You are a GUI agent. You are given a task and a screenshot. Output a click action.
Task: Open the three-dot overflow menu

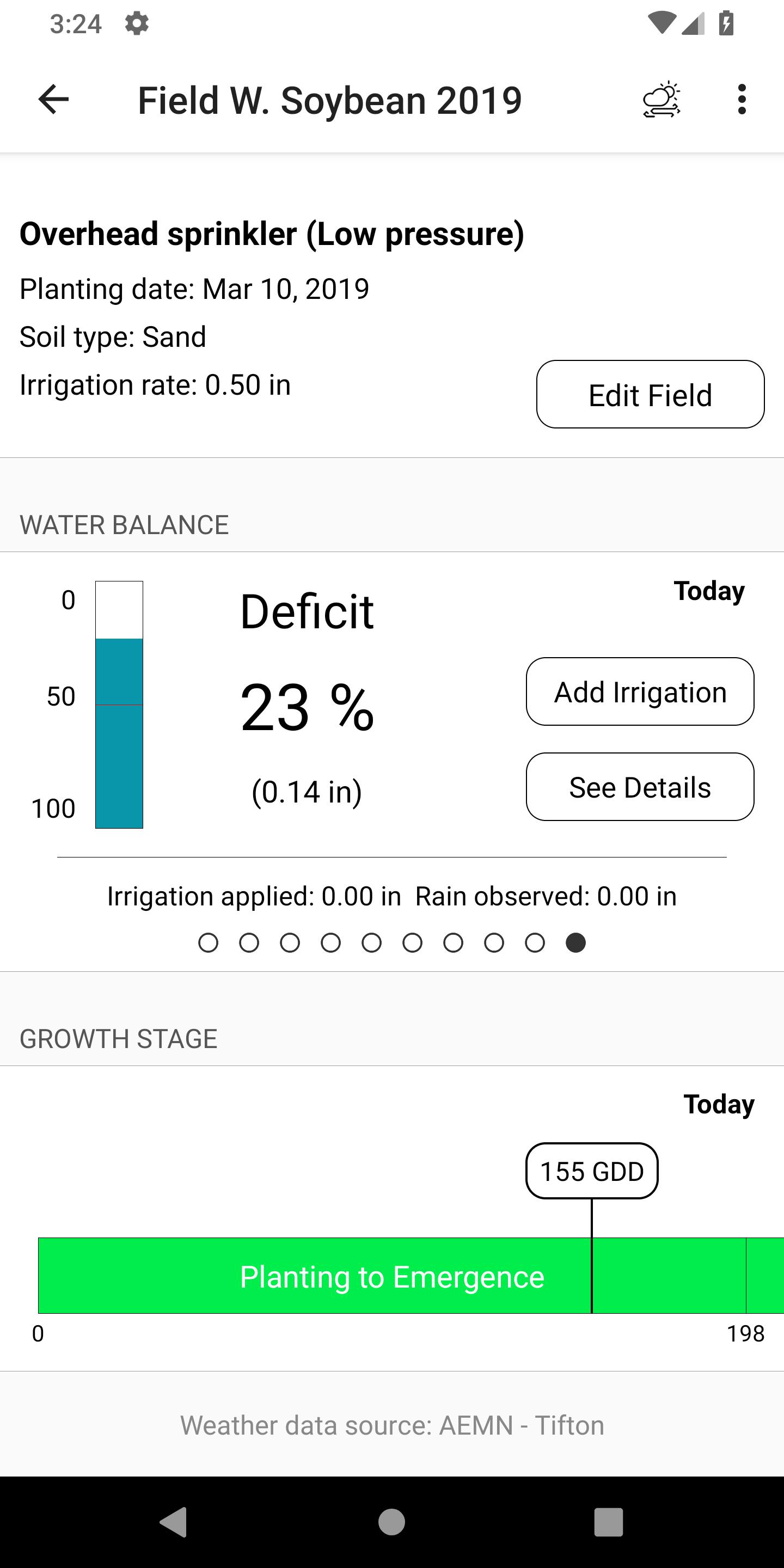tap(742, 99)
